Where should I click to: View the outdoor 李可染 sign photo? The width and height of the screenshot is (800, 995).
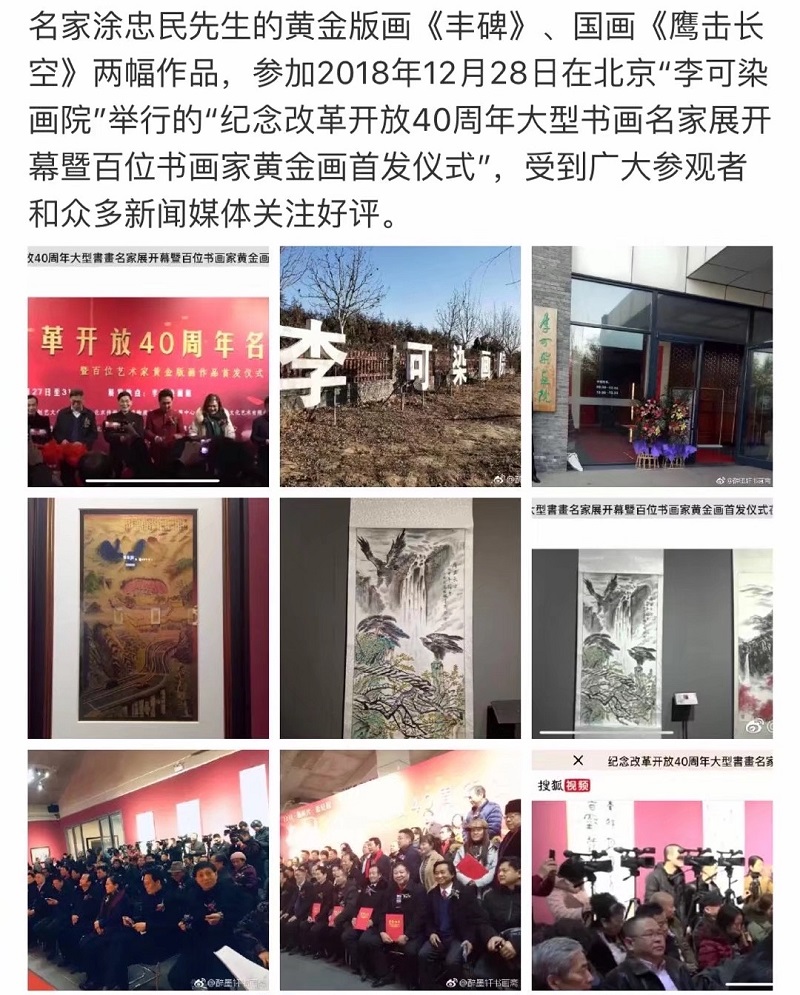tap(400, 366)
